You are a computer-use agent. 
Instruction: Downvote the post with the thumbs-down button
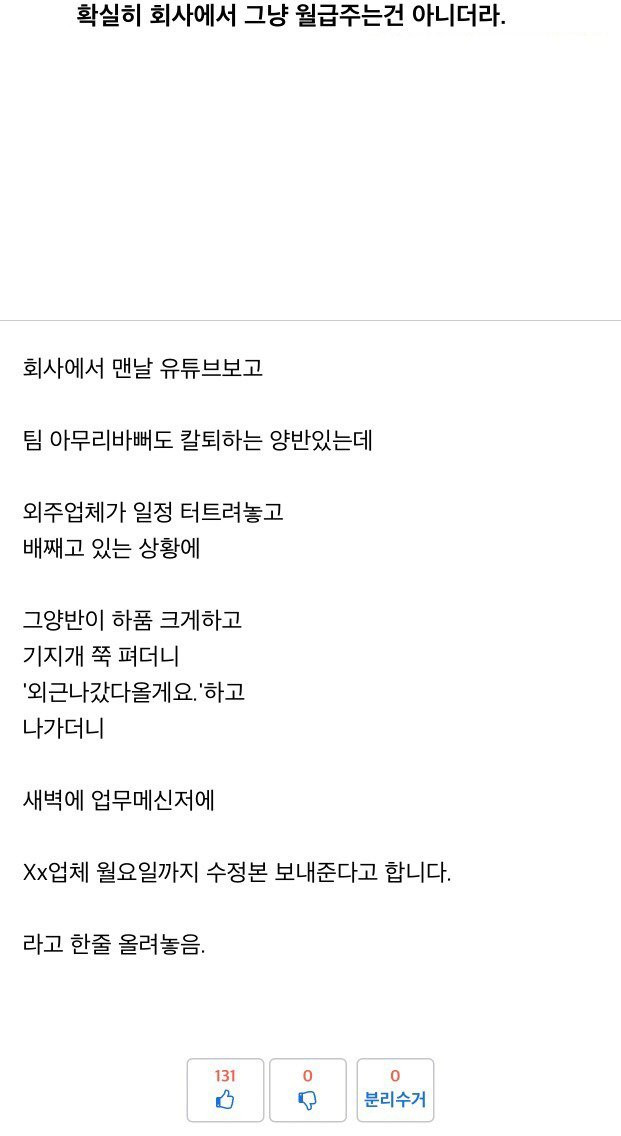[307, 1090]
